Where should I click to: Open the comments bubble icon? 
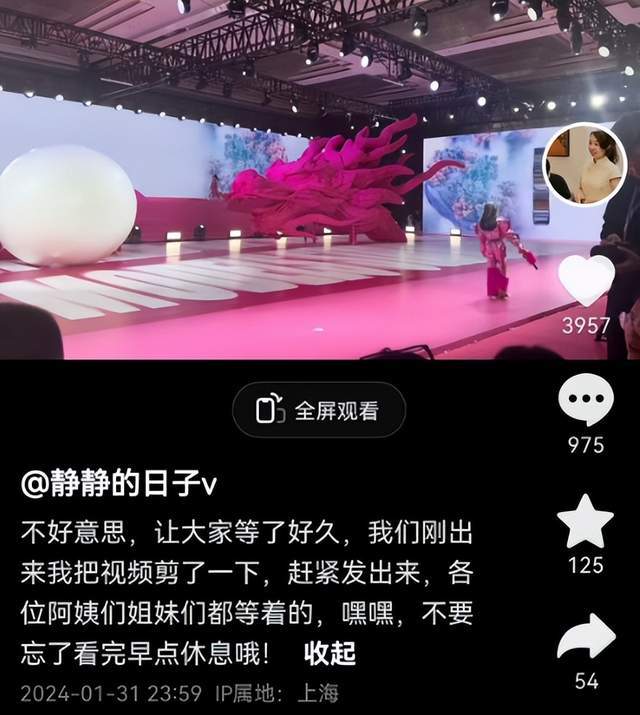[x=585, y=401]
